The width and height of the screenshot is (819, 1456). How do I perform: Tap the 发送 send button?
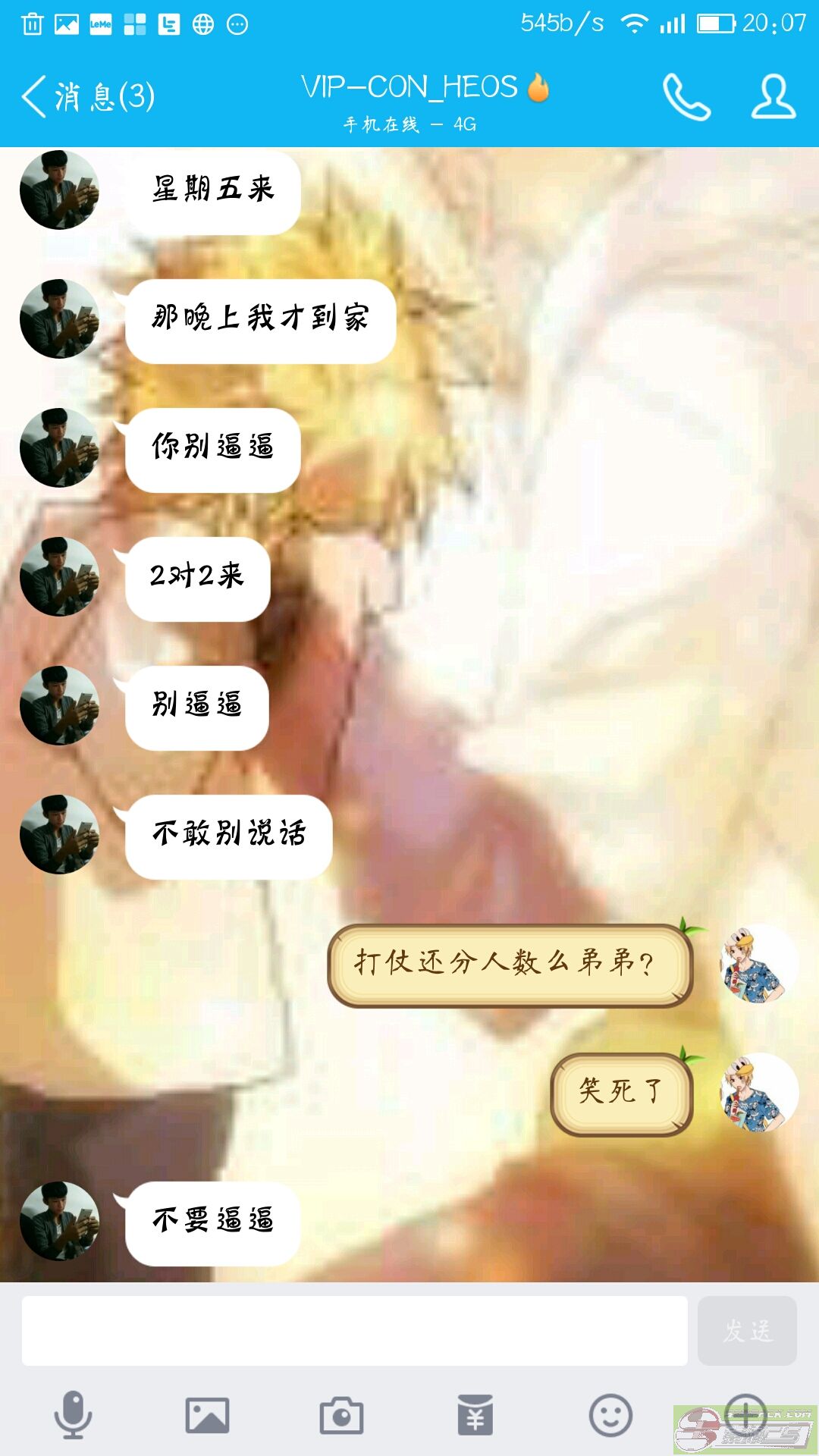[x=747, y=1331]
